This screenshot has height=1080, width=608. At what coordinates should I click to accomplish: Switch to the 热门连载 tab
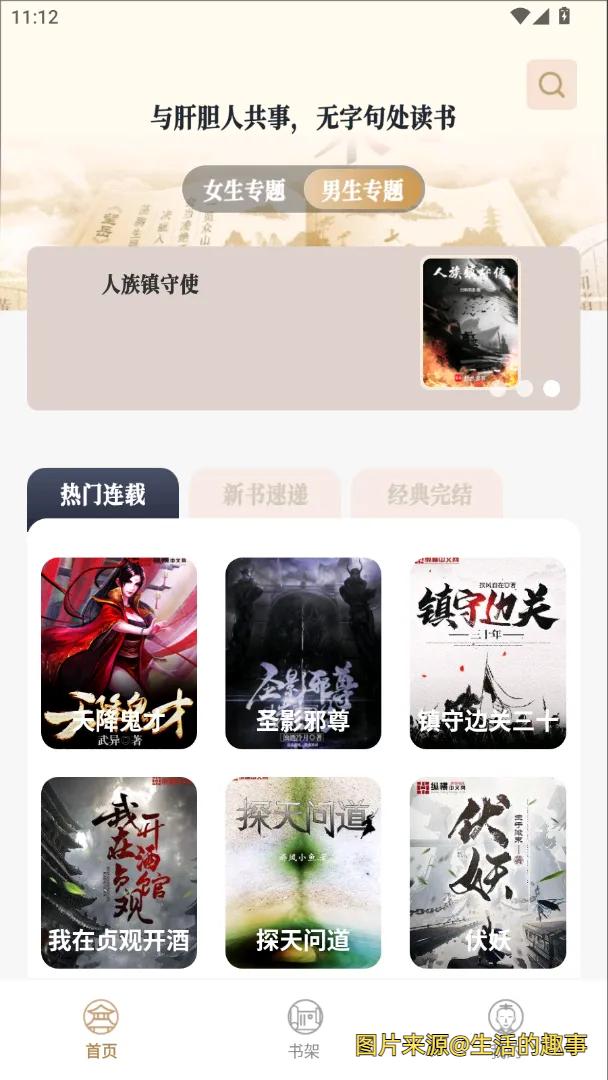103,494
